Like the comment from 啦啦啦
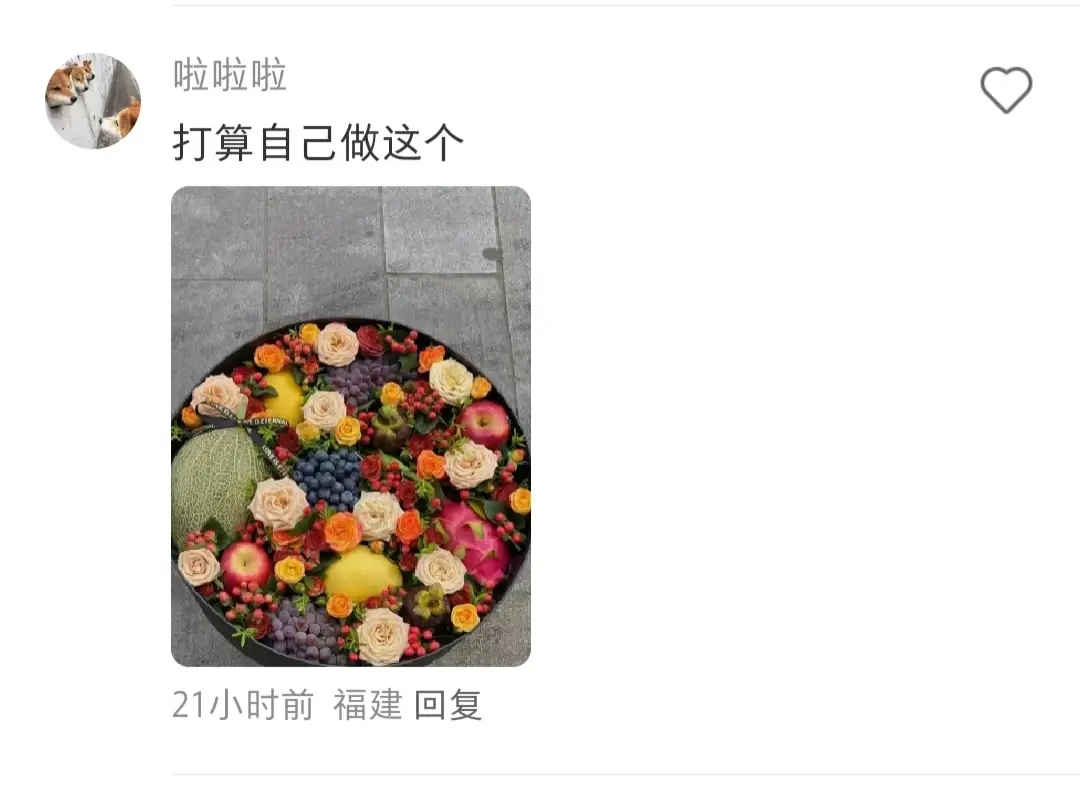1080x790 pixels. (1005, 91)
